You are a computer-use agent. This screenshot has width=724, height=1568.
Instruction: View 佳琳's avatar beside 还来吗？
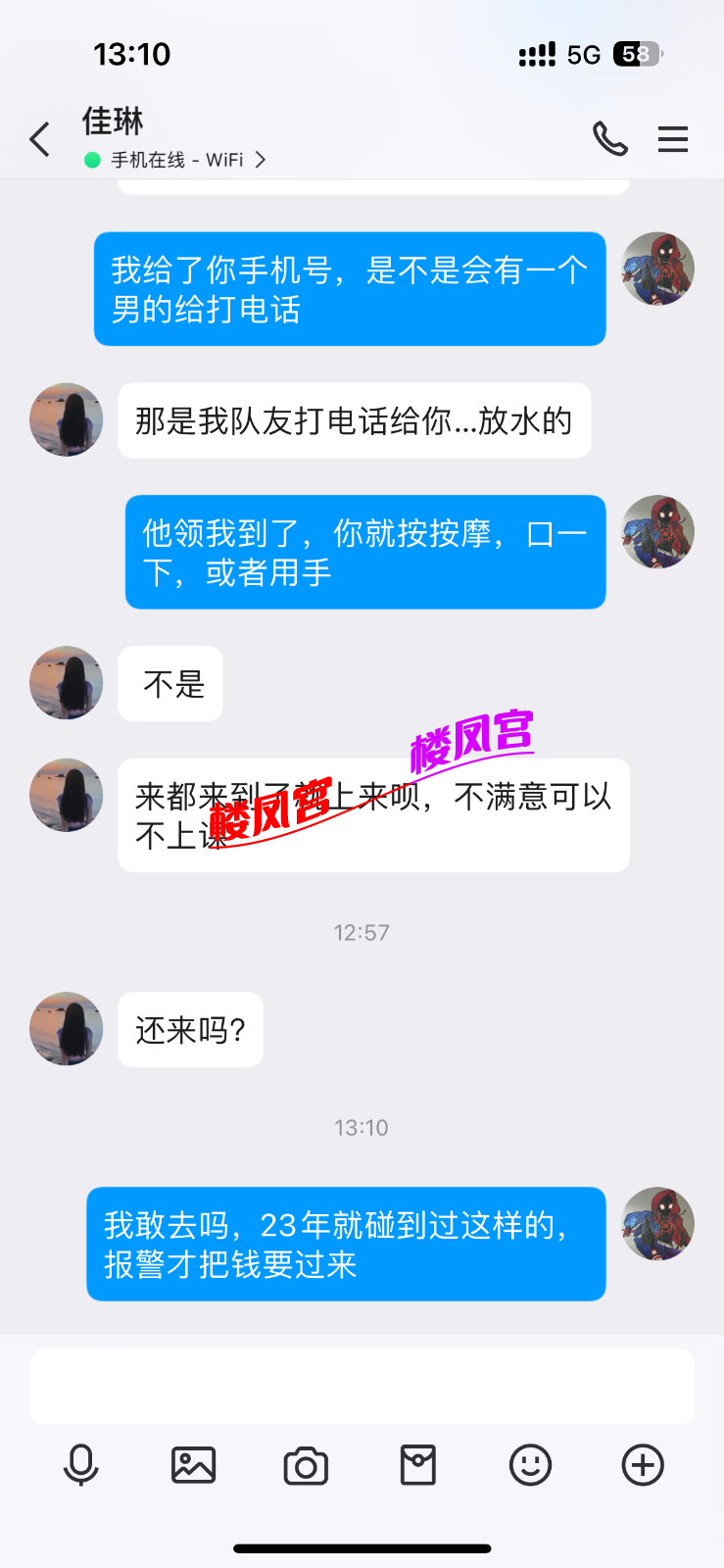67,1029
